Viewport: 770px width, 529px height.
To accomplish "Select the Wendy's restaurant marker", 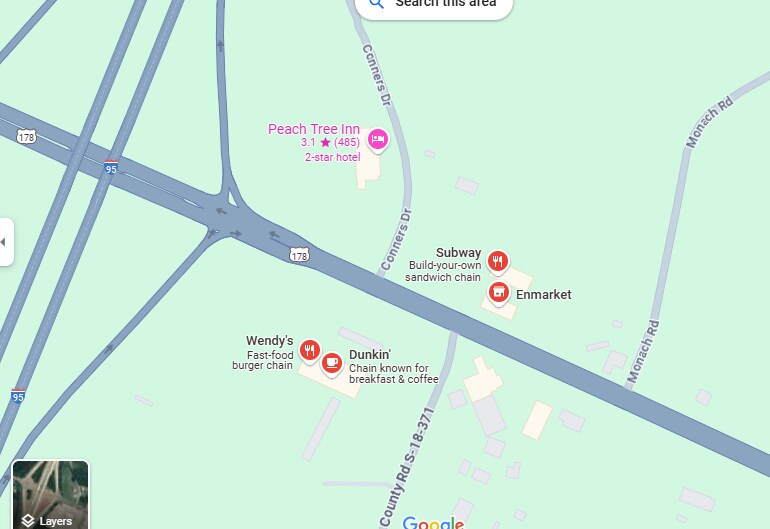I will click(x=310, y=349).
